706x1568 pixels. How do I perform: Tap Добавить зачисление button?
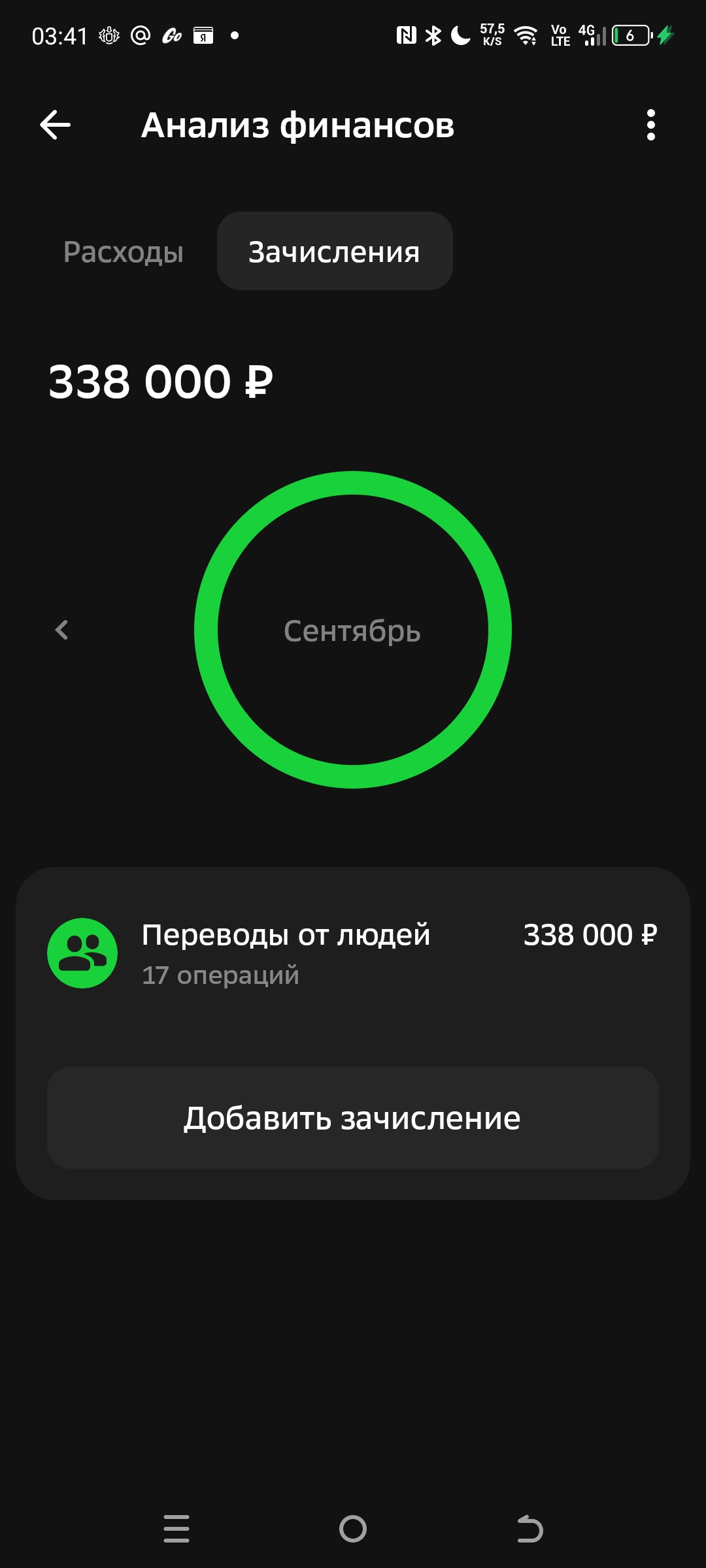pos(352,1118)
